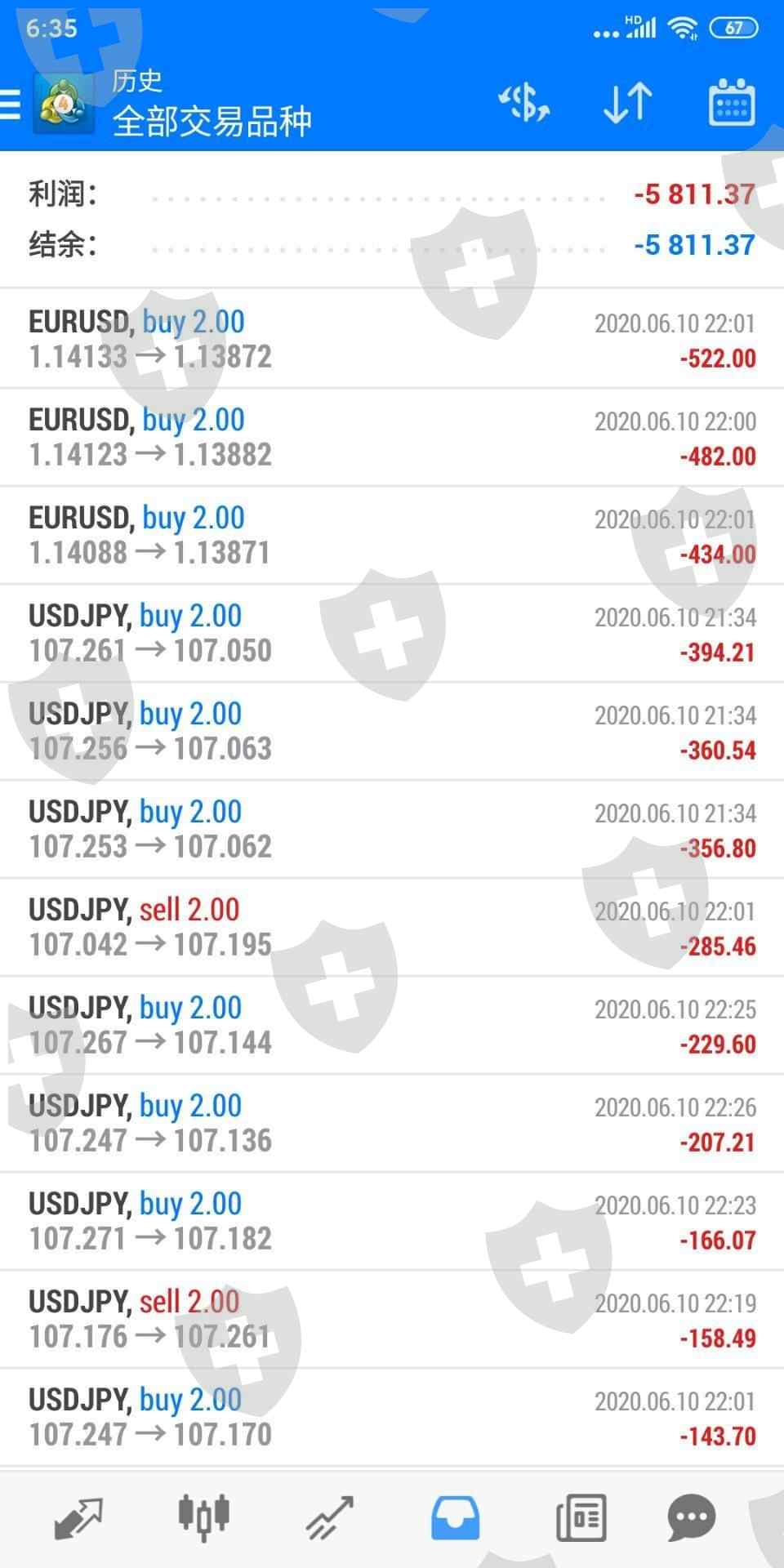Open the EURUSD trade with -434.00 loss
784x1568 pixels.
pos(392,535)
